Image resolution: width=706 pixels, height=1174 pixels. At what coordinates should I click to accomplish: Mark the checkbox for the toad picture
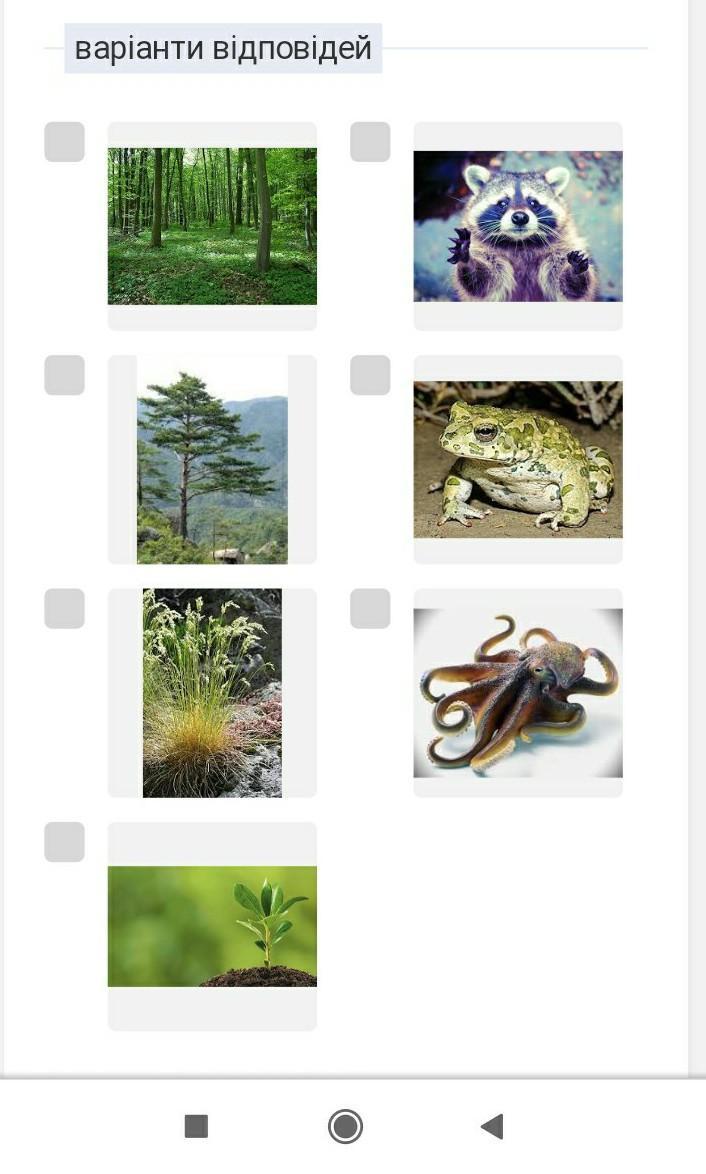pyautogui.click(x=370, y=375)
